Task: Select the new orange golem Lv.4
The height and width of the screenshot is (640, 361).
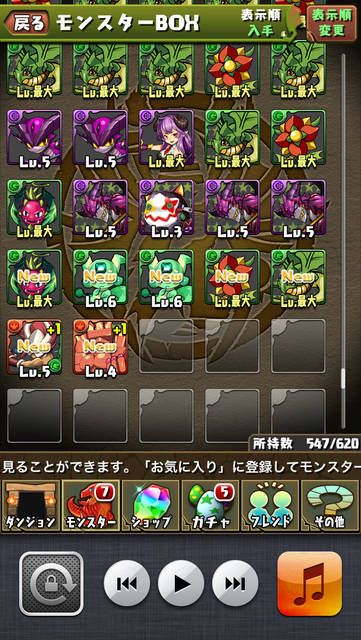Action: pyautogui.click(x=100, y=347)
